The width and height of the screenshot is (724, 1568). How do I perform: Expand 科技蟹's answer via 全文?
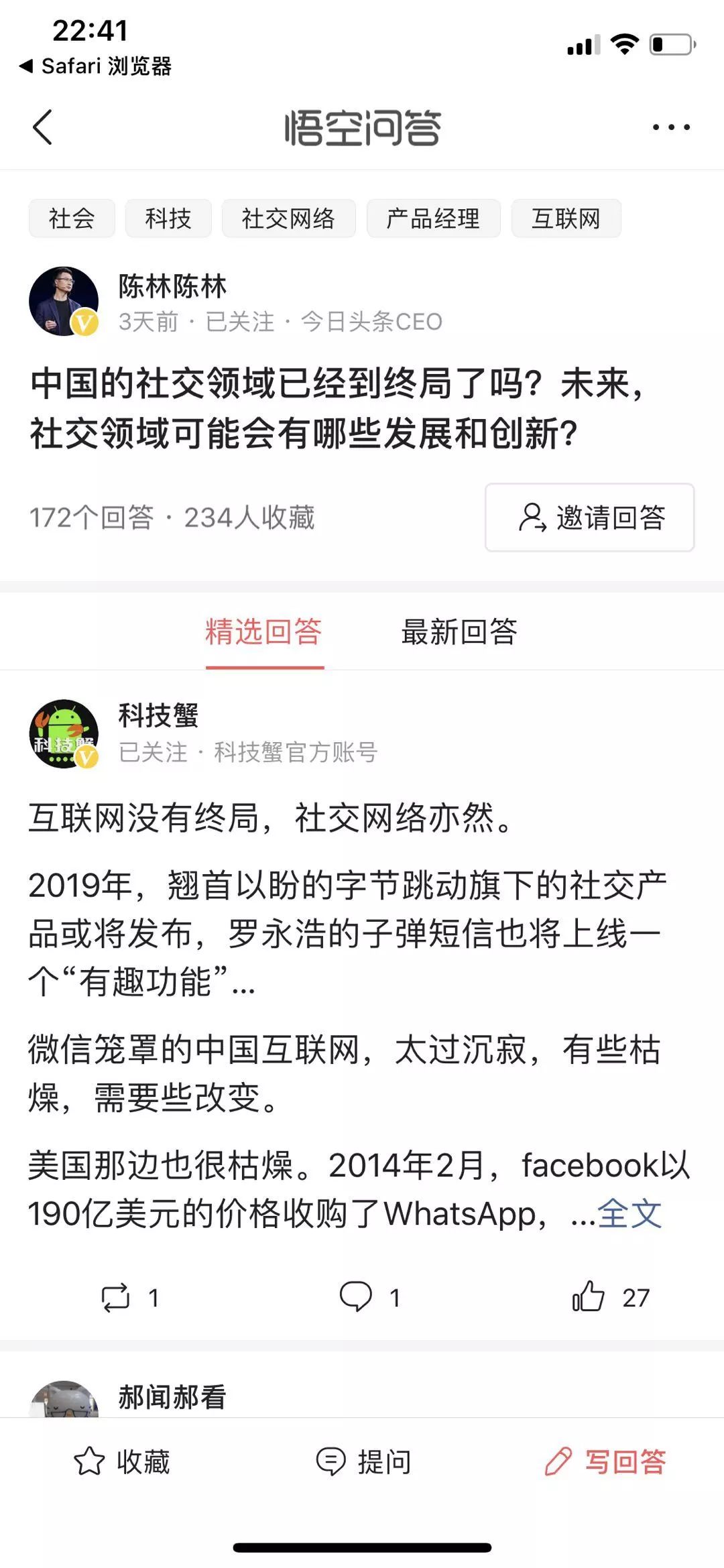click(x=629, y=1214)
